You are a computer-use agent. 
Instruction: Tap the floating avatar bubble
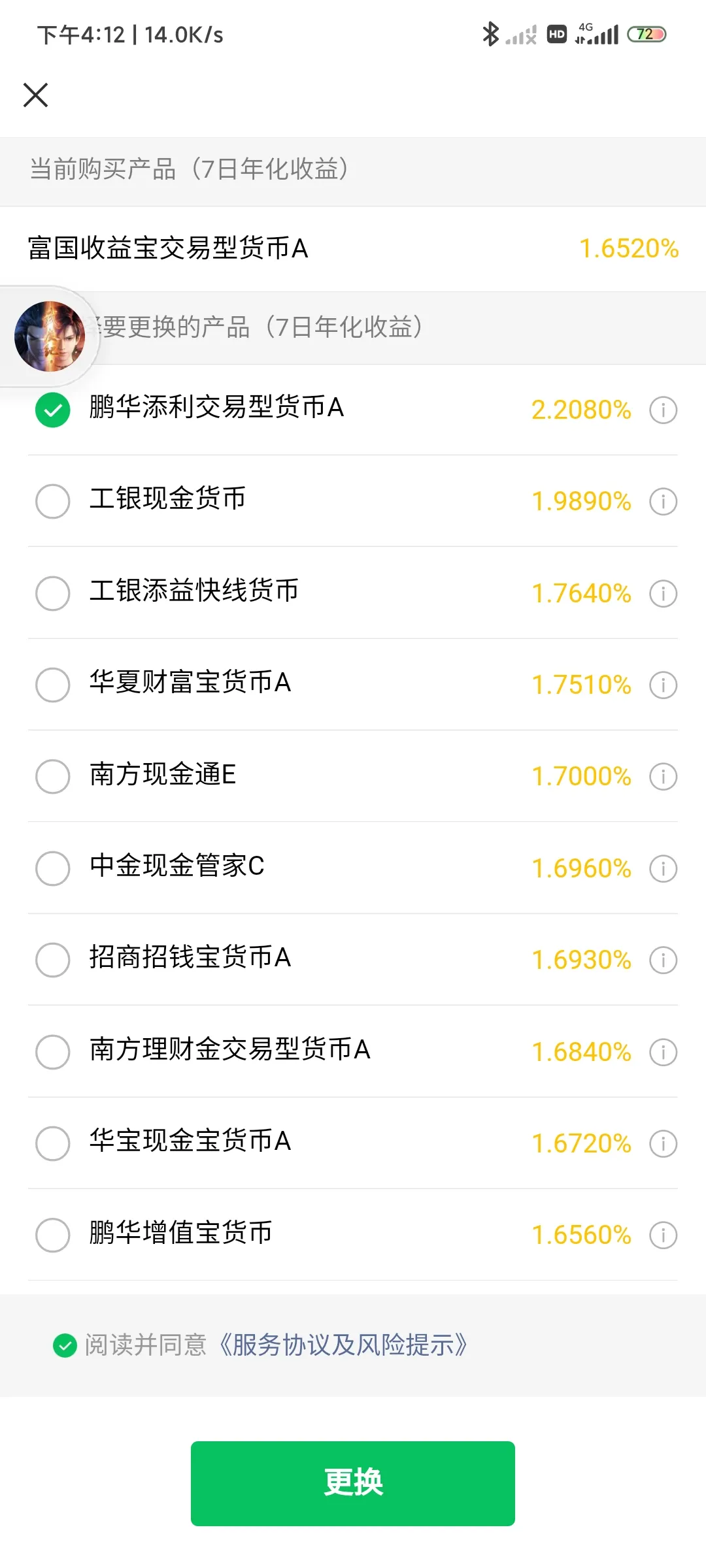(50, 336)
